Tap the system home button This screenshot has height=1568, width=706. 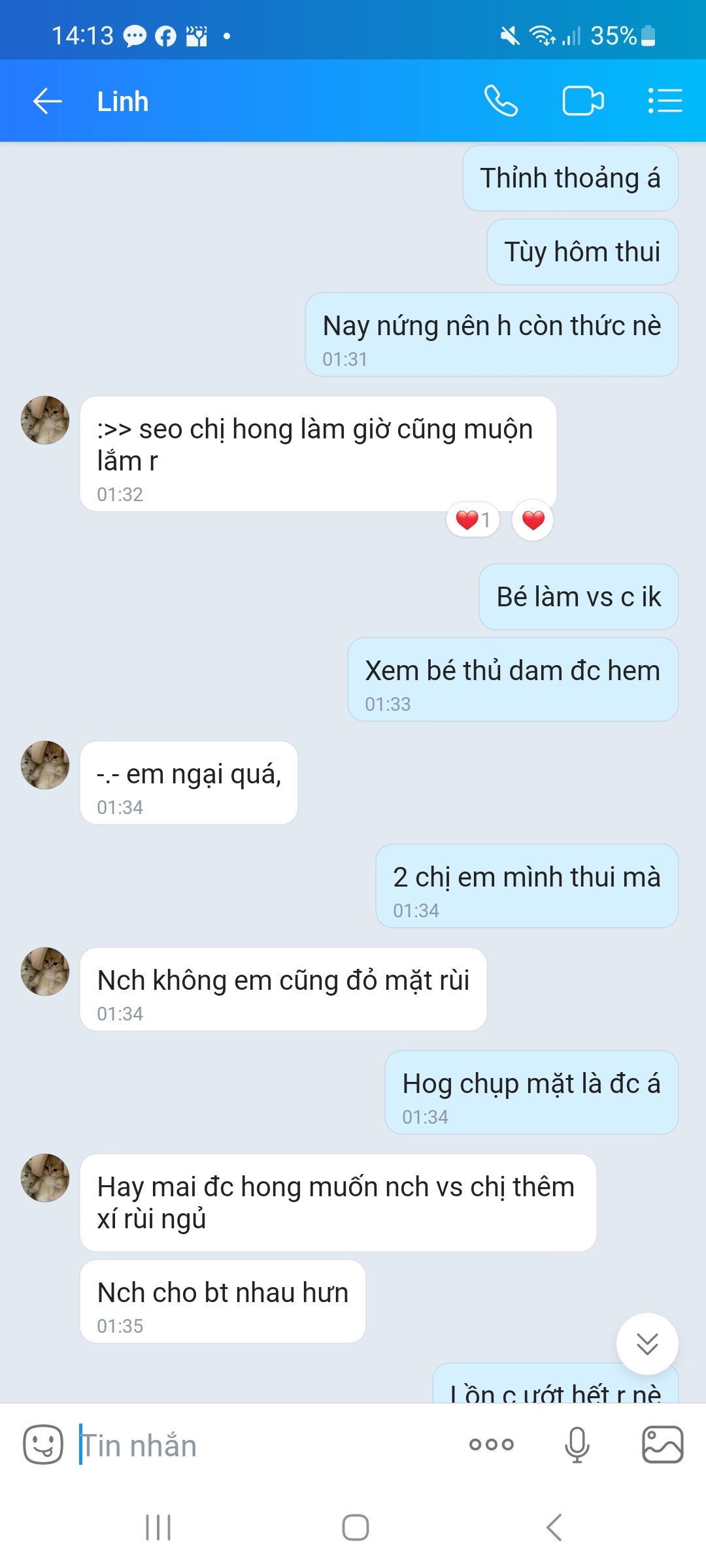[x=355, y=1527]
